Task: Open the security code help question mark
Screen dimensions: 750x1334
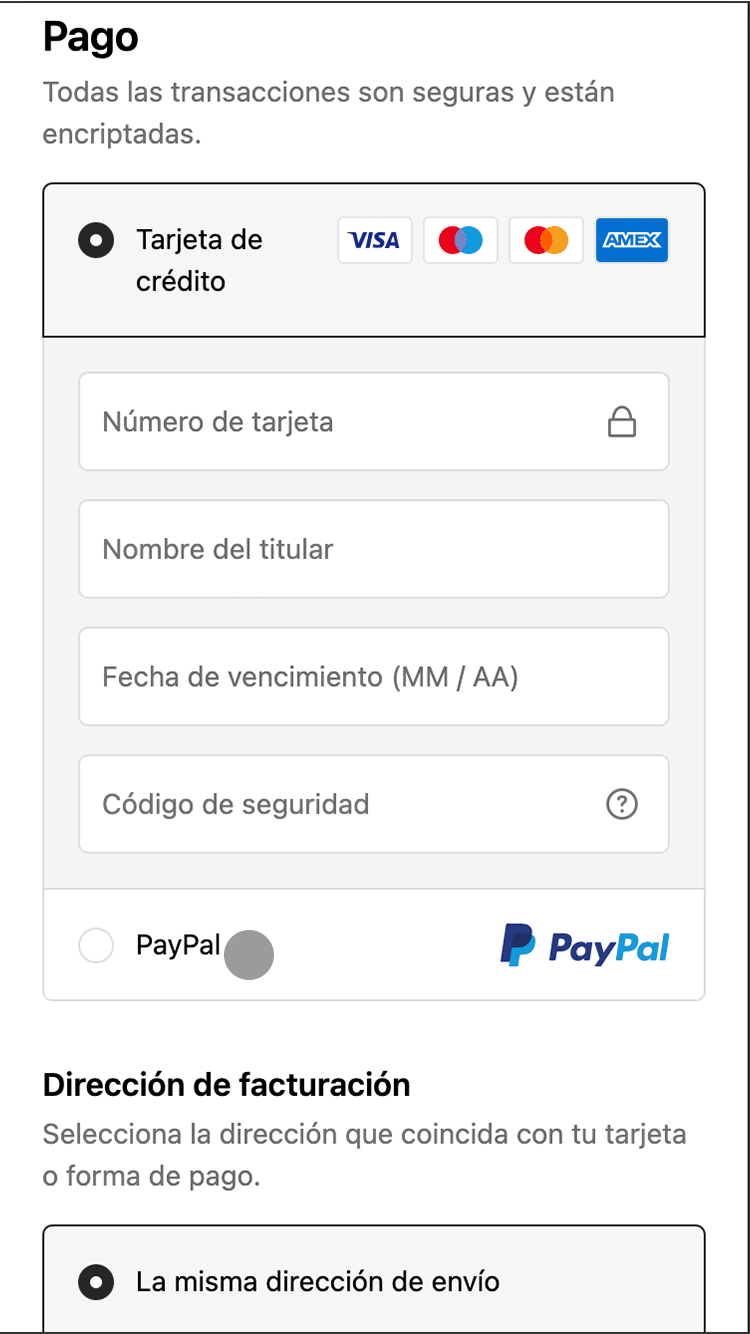Action: click(x=622, y=804)
